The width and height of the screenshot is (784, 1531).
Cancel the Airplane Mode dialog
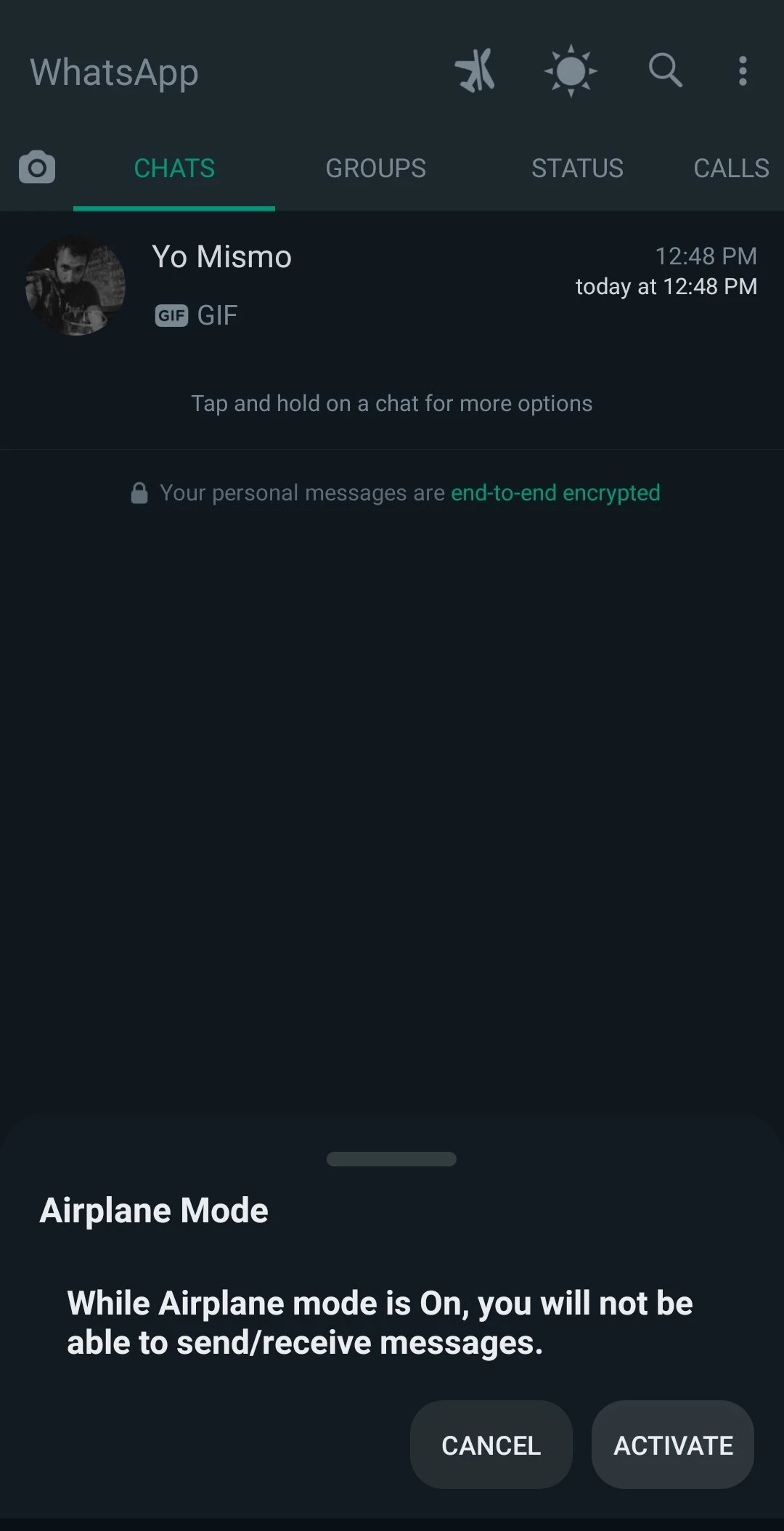point(491,1445)
